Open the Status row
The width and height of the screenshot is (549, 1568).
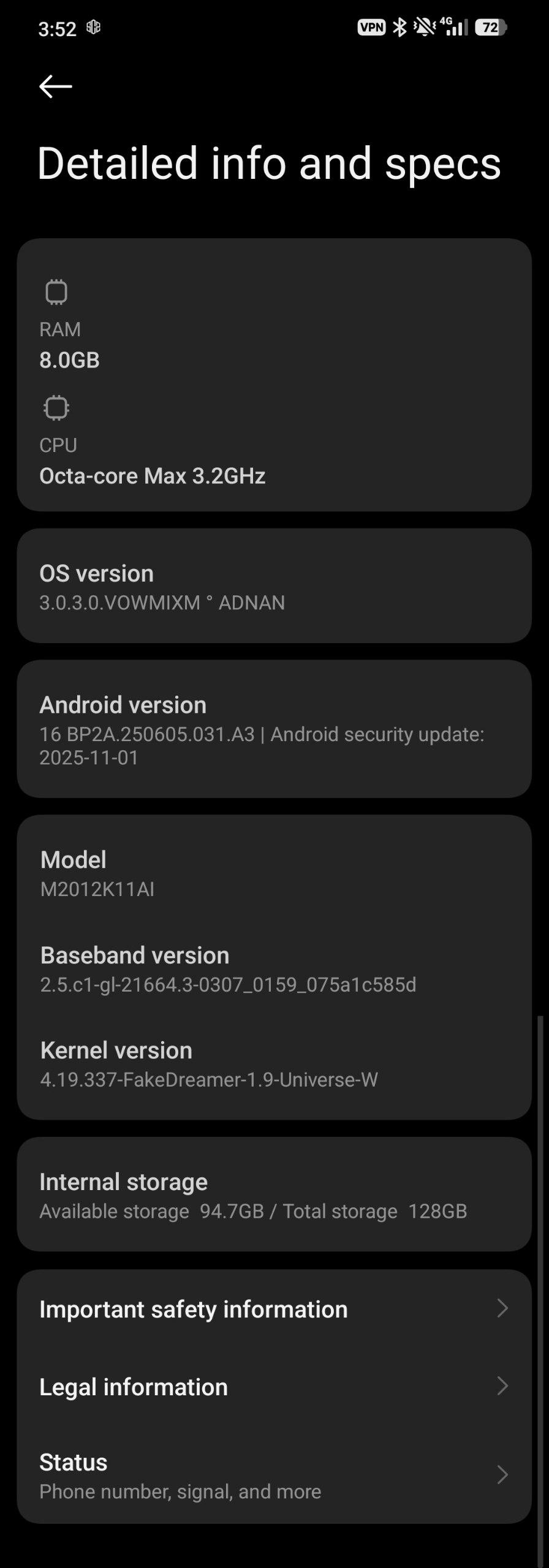(274, 1476)
